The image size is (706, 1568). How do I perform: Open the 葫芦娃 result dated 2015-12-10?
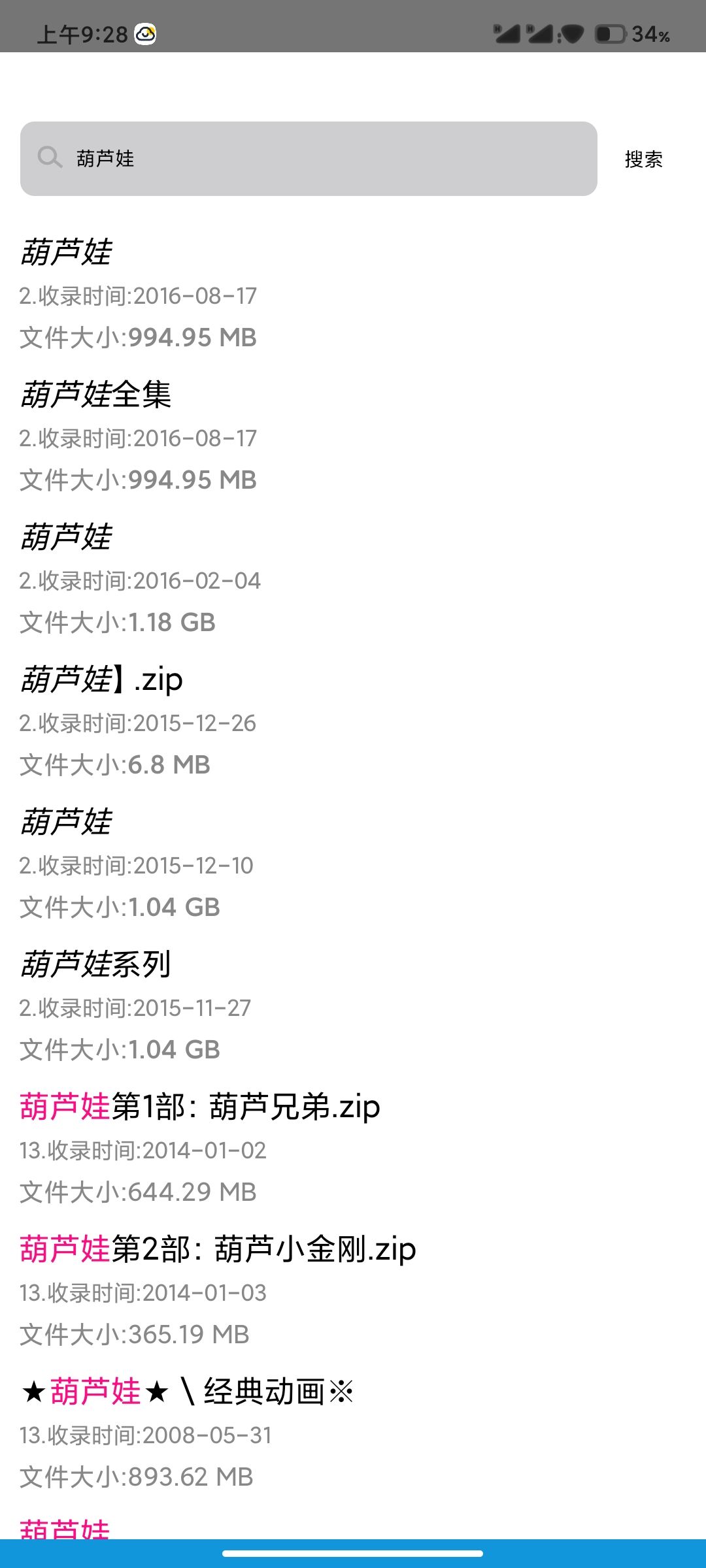coord(66,822)
